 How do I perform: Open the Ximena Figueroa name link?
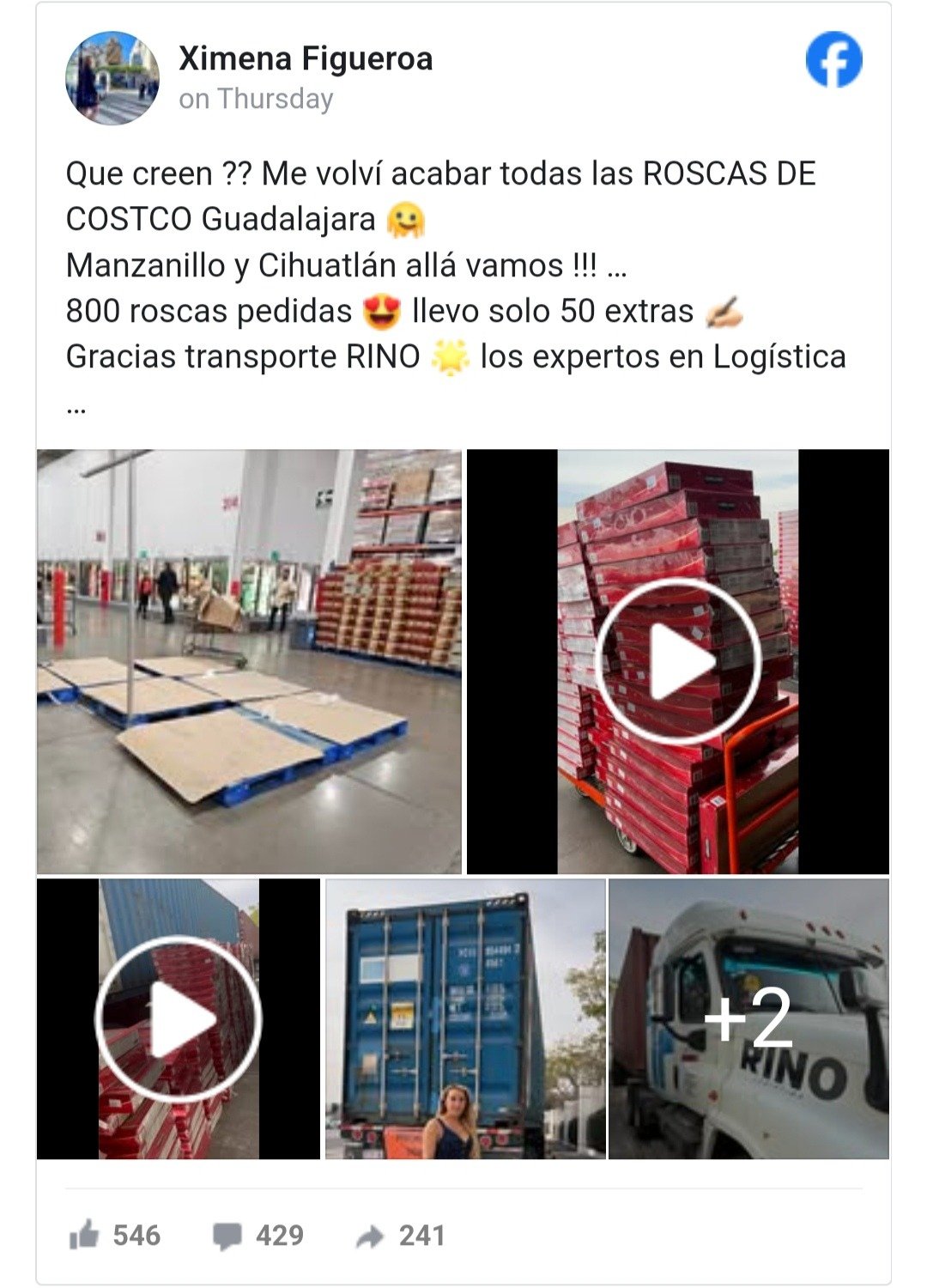point(306,58)
